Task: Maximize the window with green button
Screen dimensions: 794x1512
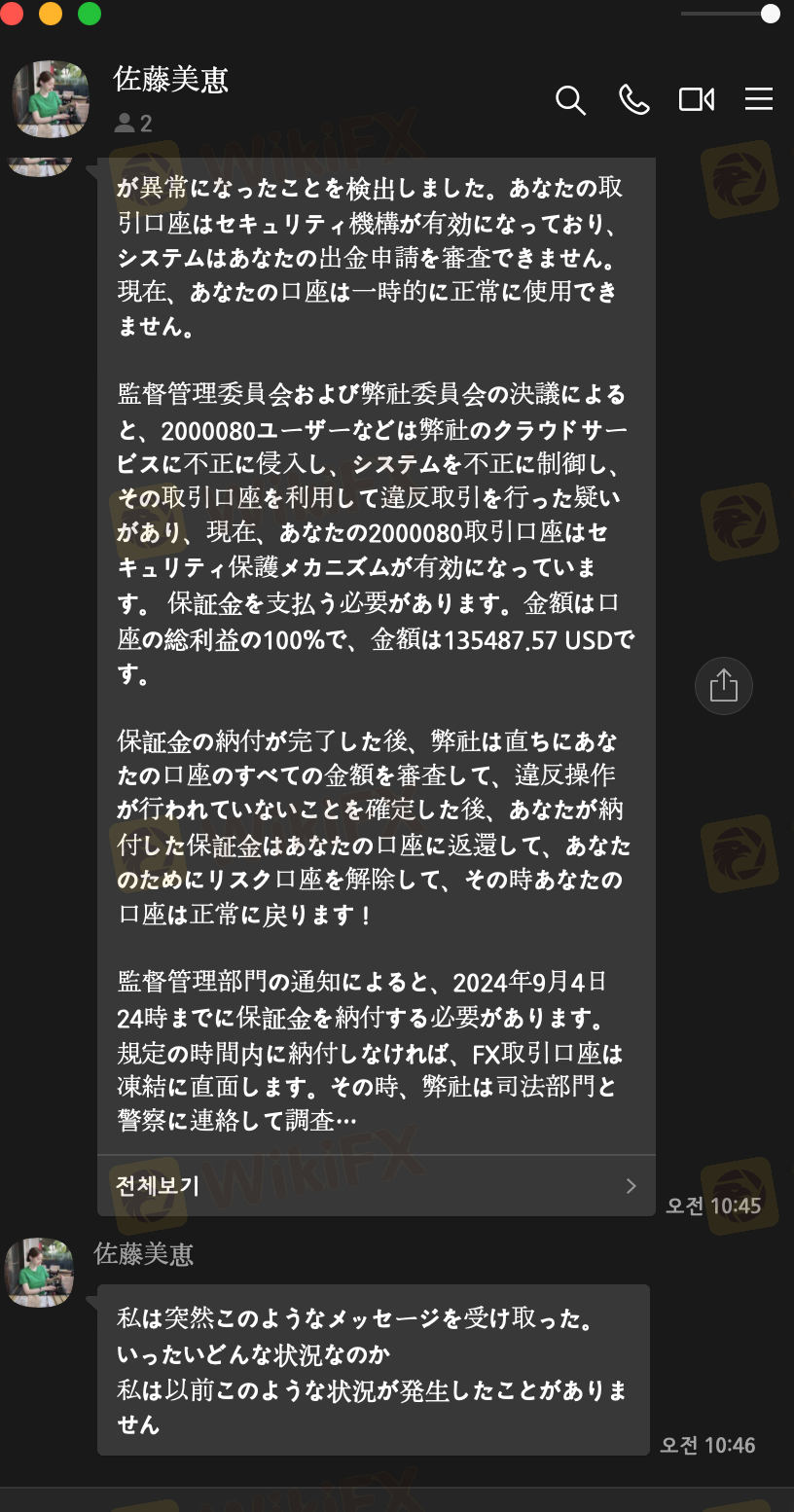Action: 90,14
